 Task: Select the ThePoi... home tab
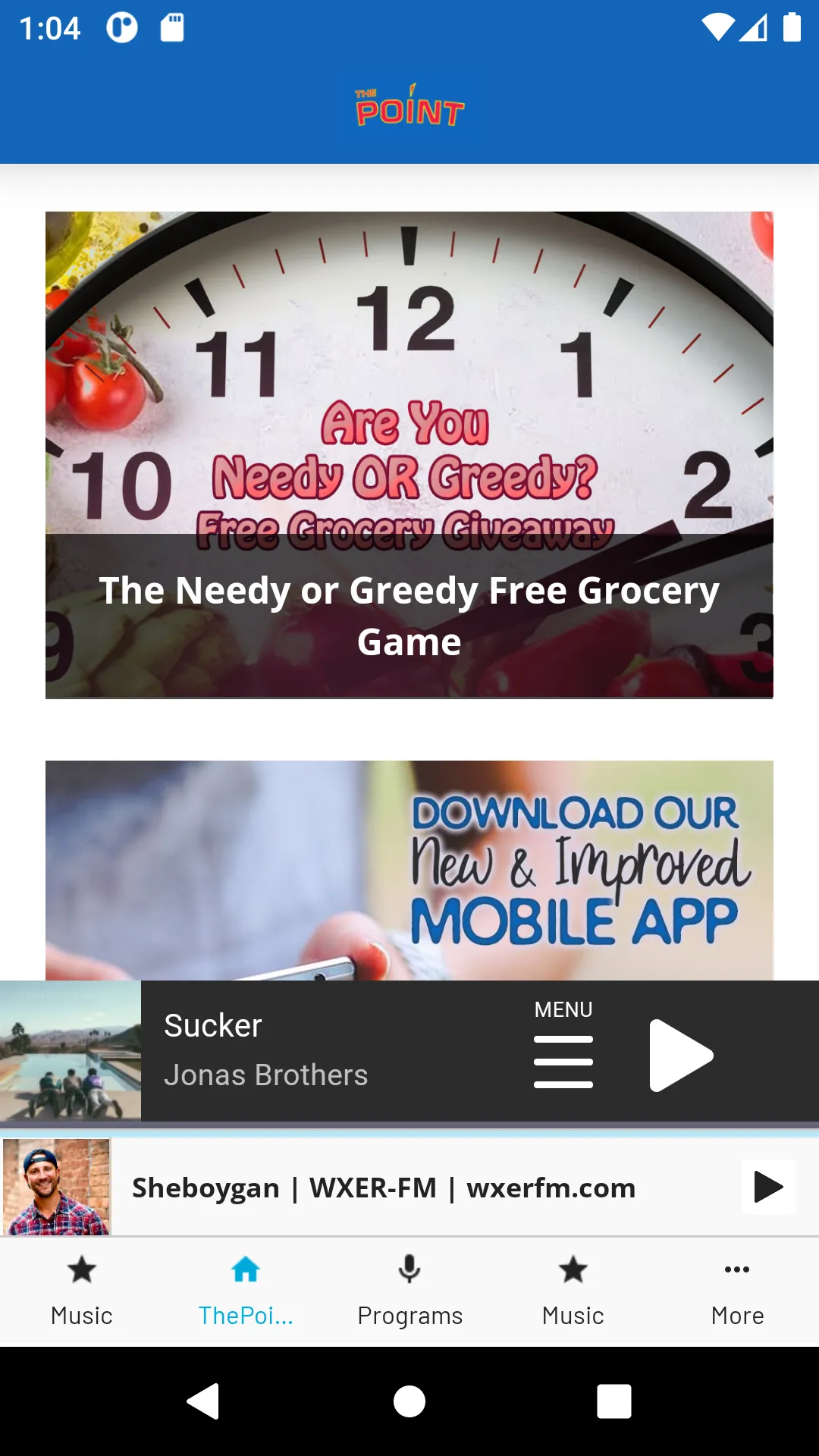point(246,1292)
